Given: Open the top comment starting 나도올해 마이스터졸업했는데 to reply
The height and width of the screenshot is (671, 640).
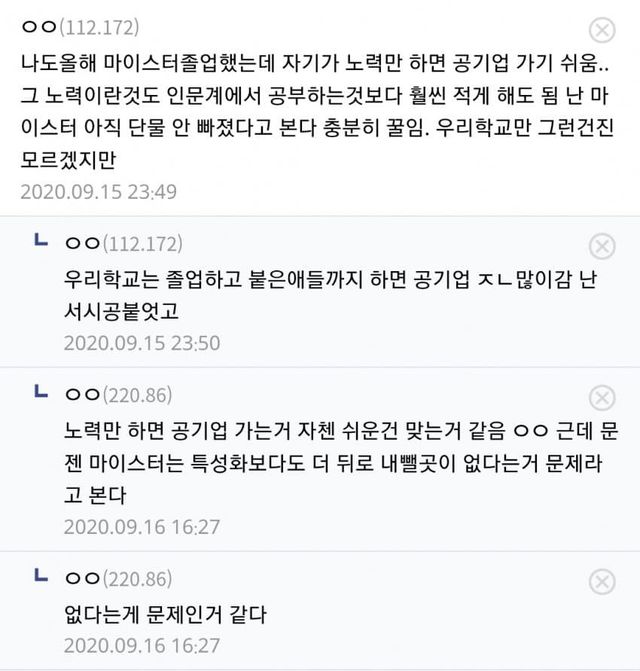Looking at the screenshot, I should point(300,110).
